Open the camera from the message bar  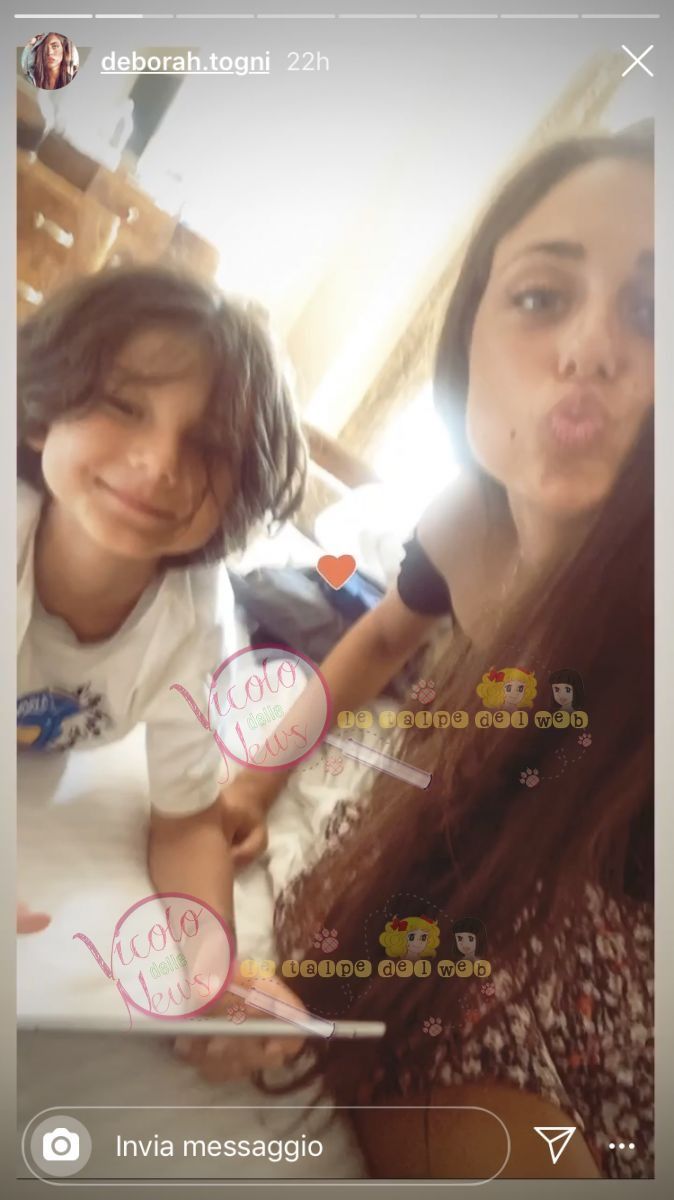(61, 1146)
